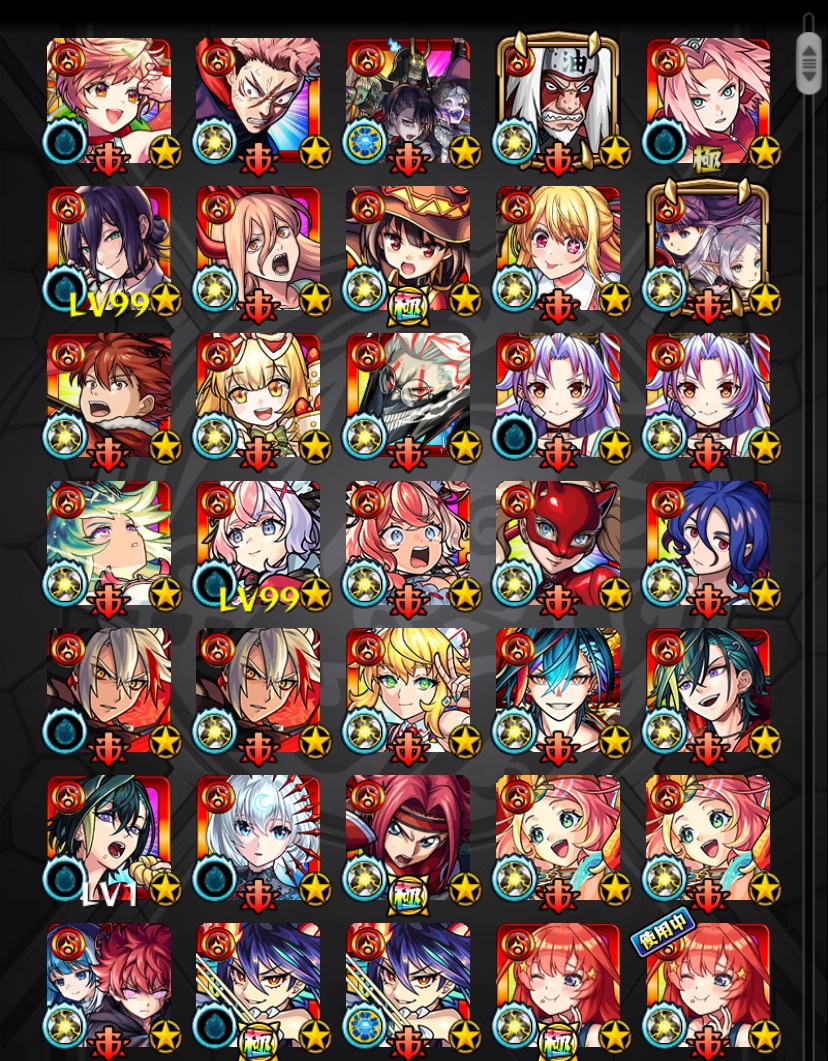Viewport: 828px width, 1061px height.
Task: Select the blonde green-eyed girl making a peace sign
Action: 408,690
